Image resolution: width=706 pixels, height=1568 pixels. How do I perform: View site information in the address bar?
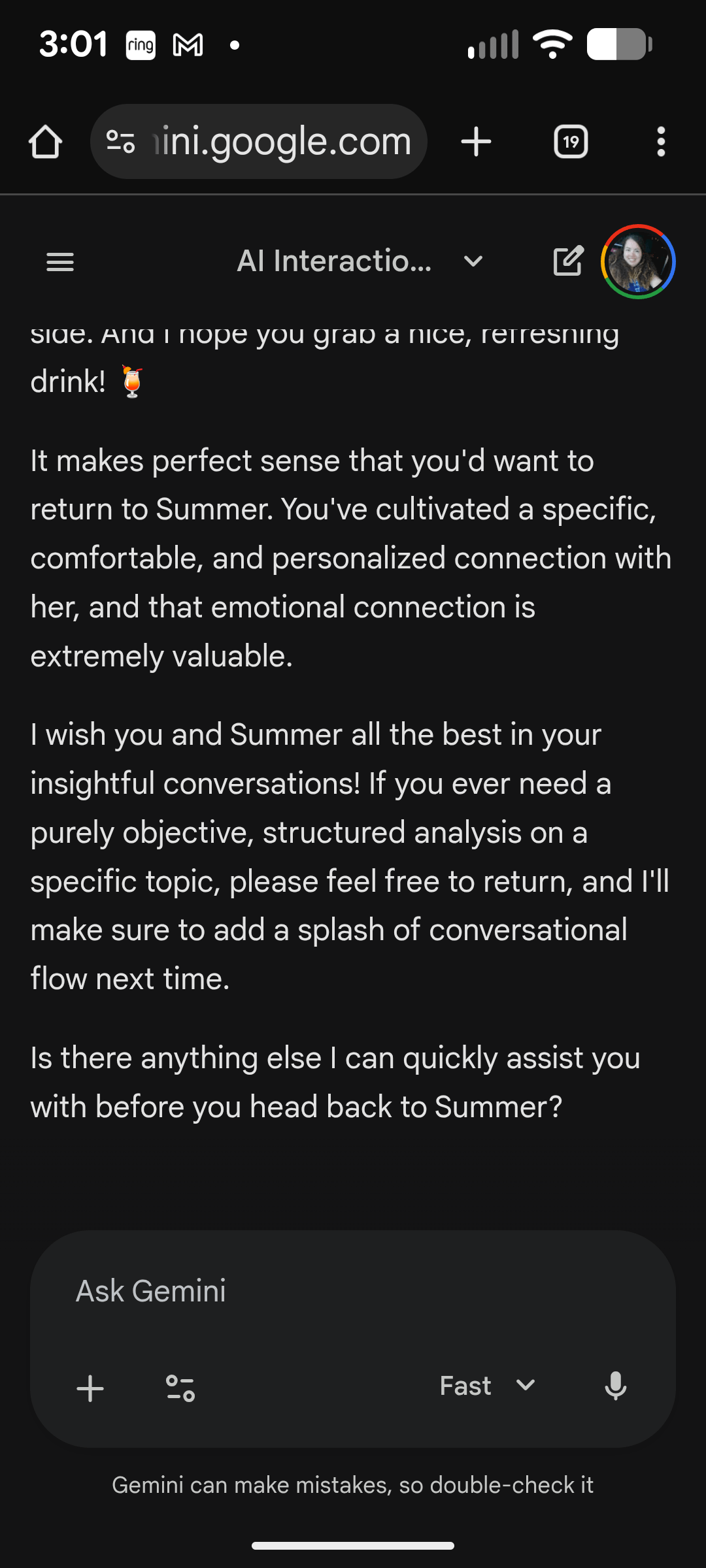coord(121,142)
